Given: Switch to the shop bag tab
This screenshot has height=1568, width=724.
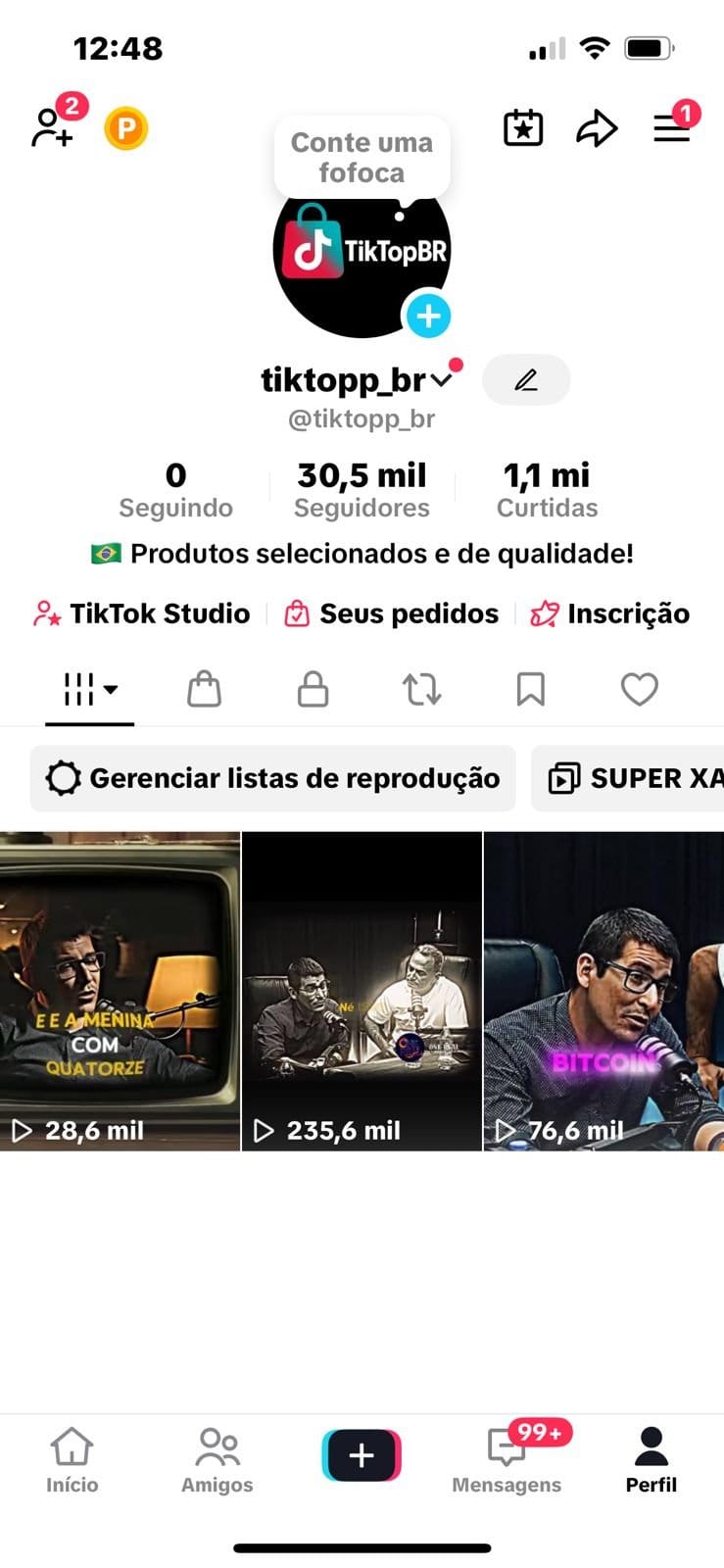Looking at the screenshot, I should click(203, 689).
